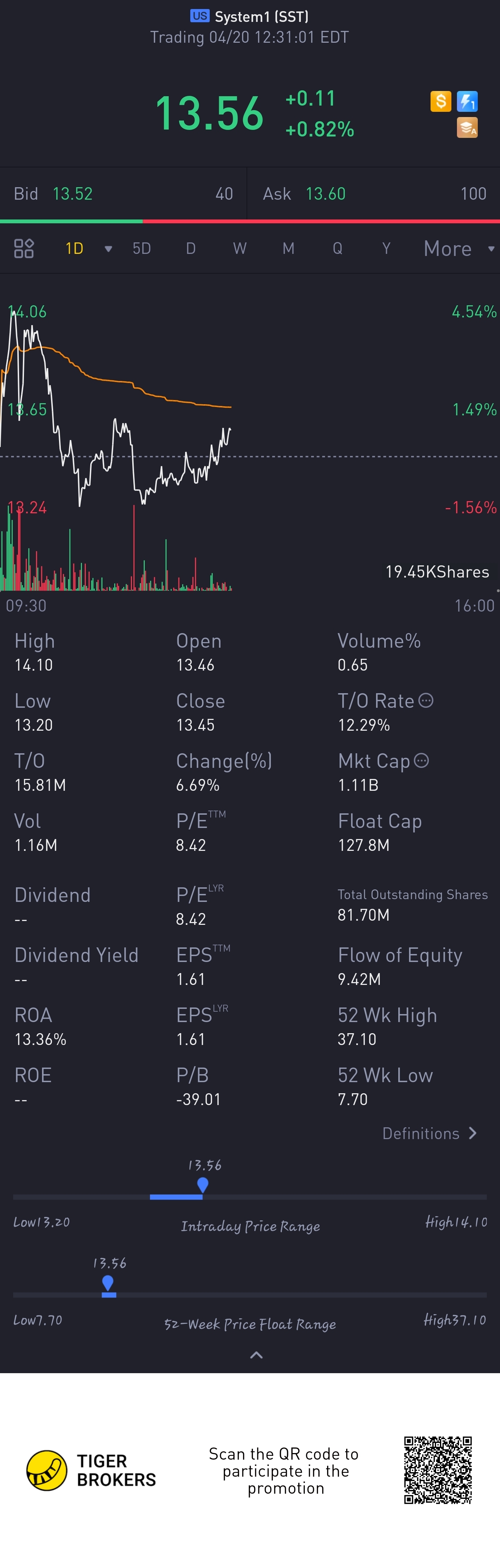Screen dimensions: 500x1568
Task: Switch to the Y yearly chart
Action: click(386, 248)
